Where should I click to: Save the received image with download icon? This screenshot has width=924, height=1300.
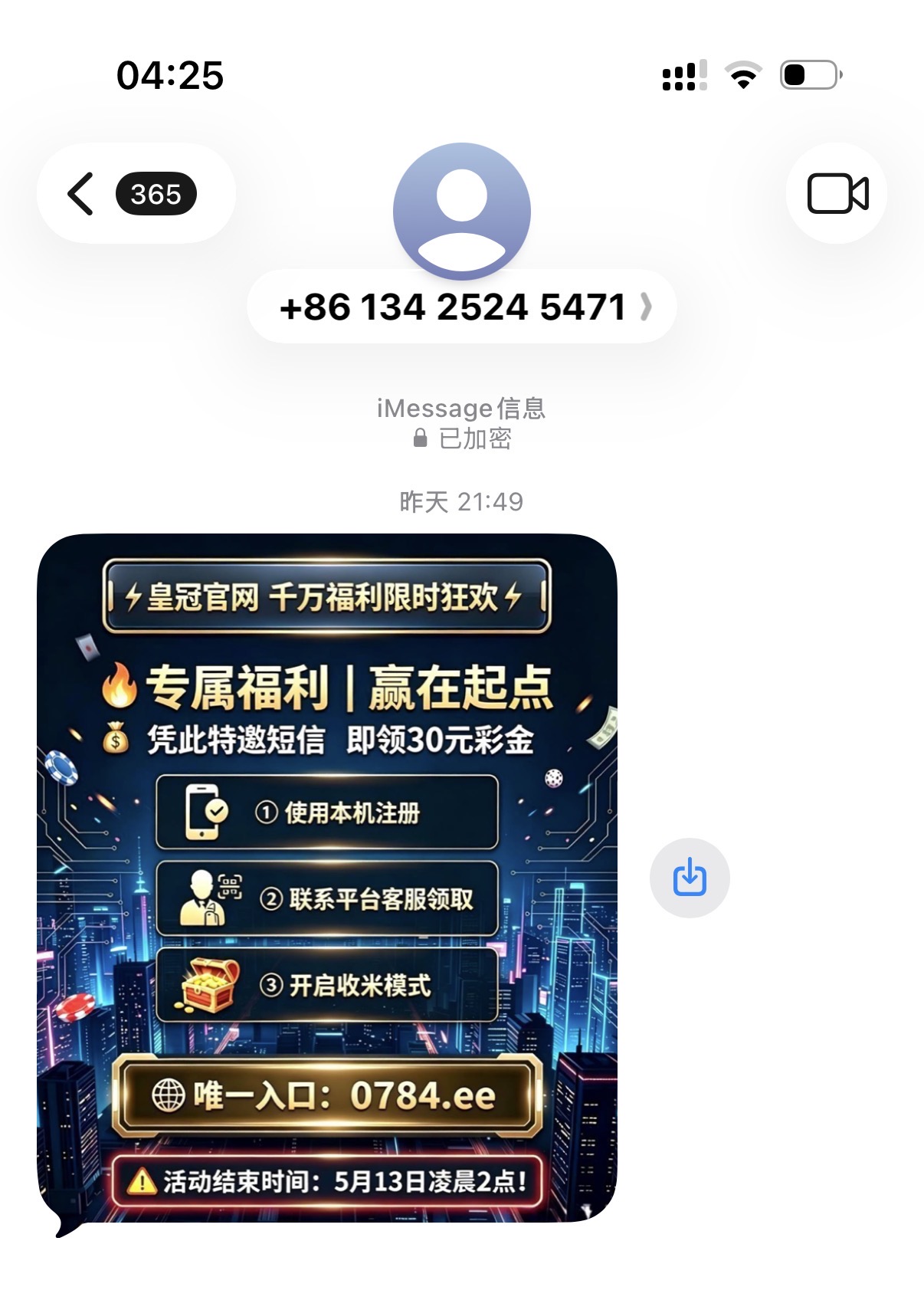(x=690, y=878)
